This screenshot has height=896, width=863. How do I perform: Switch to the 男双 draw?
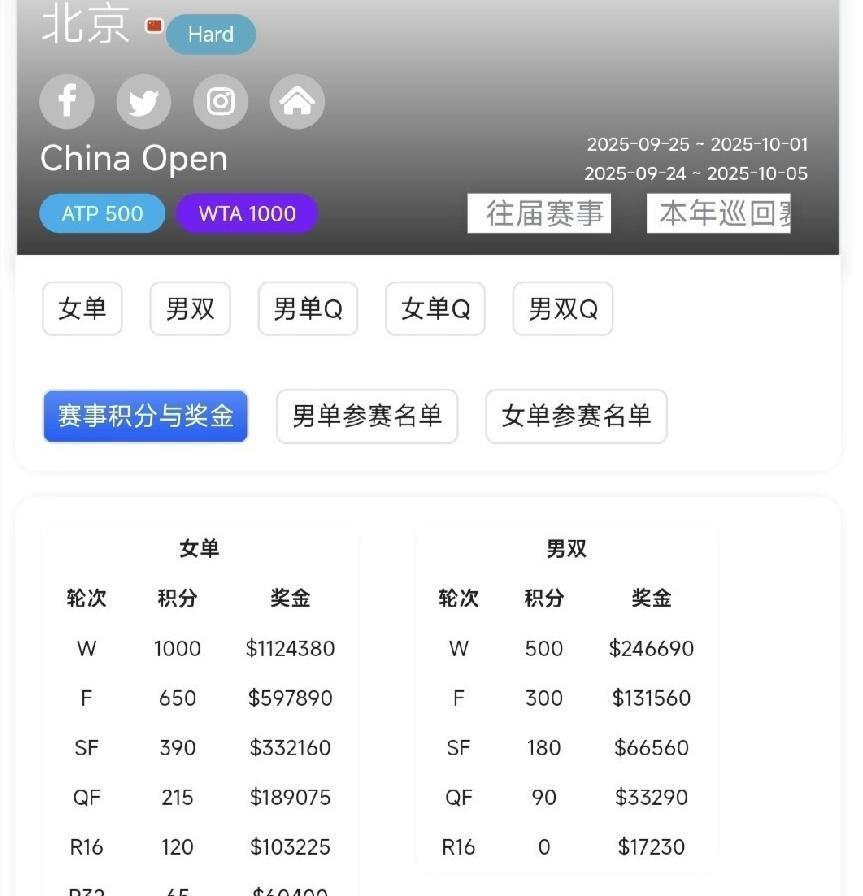190,309
